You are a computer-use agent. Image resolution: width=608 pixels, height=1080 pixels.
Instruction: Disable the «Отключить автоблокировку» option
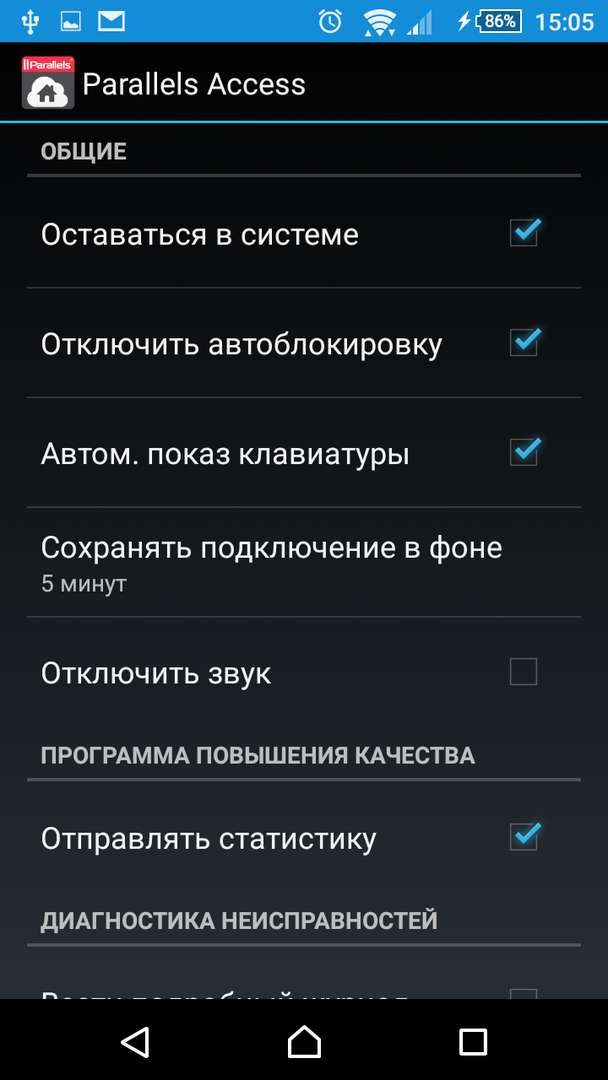[524, 344]
